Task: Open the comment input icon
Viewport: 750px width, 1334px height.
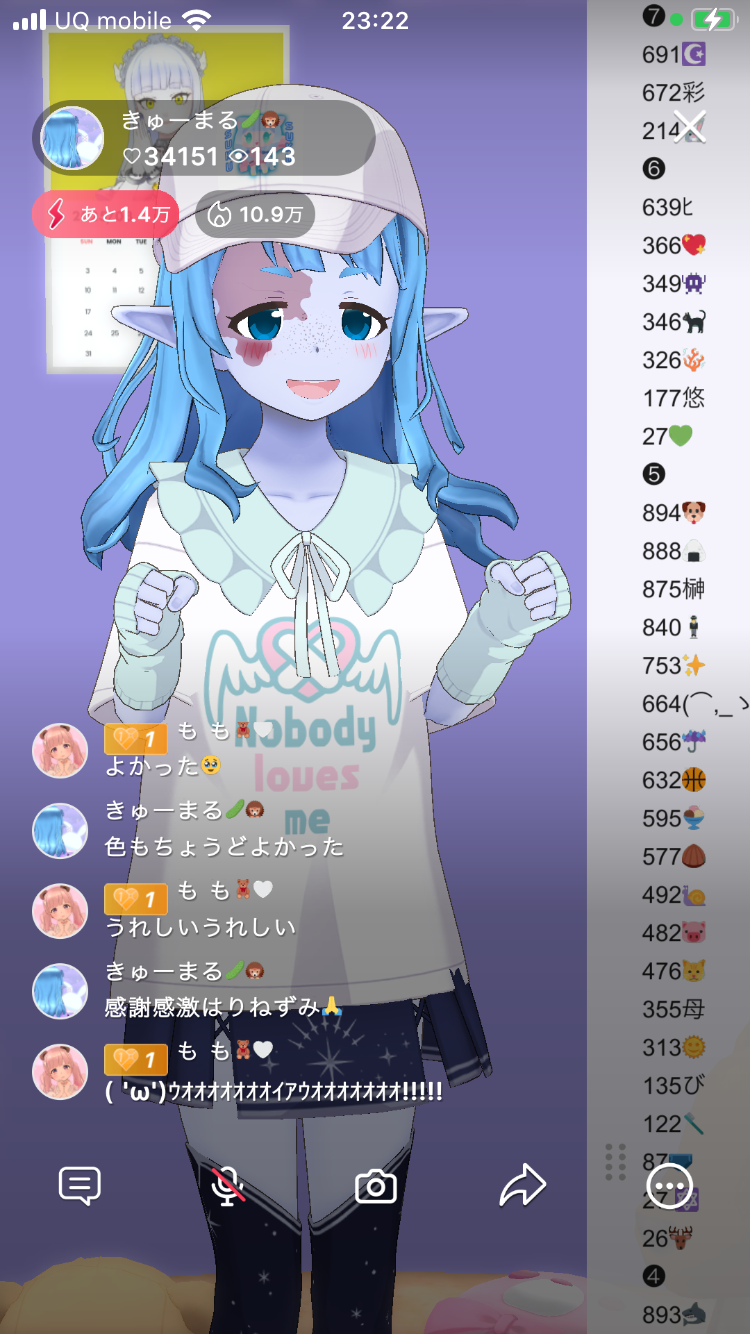Action: pos(80,1186)
